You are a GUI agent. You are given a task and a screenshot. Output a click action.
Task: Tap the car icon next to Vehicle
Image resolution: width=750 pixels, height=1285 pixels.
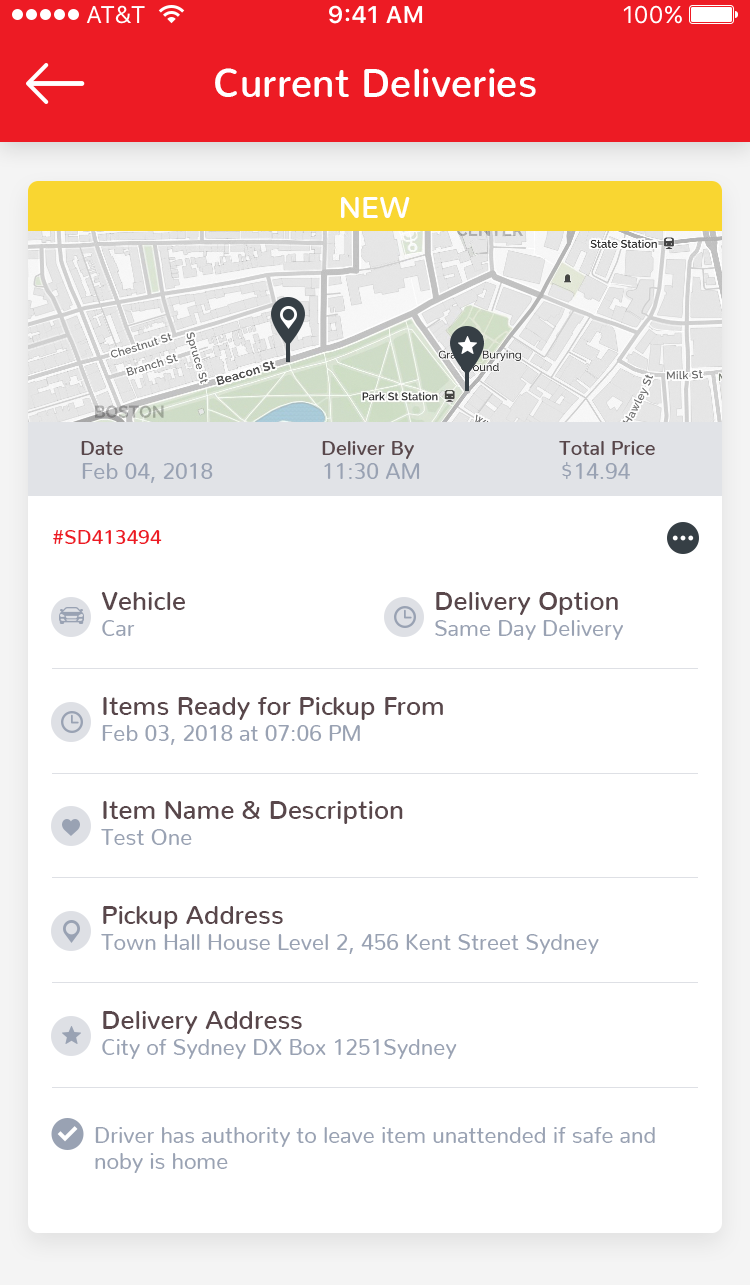70,616
